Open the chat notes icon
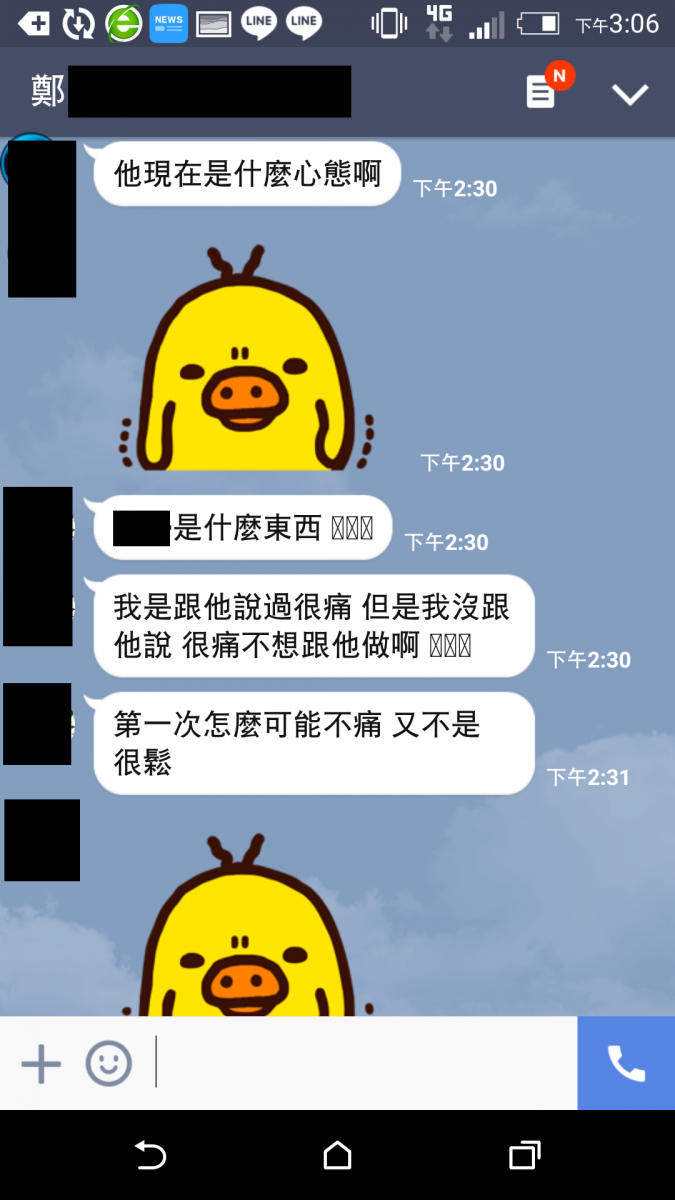 click(542, 93)
